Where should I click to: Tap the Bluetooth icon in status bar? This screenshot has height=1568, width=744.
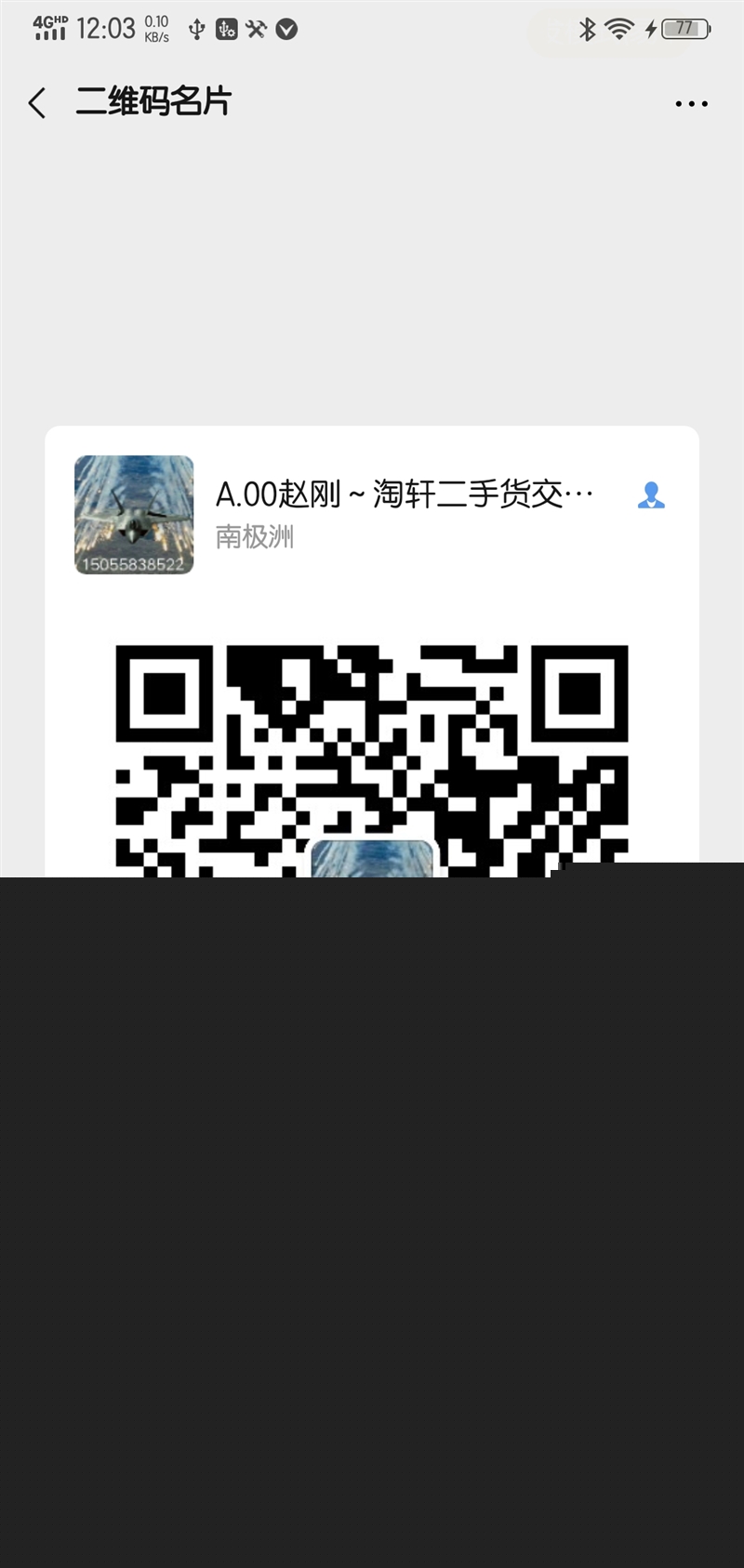pyautogui.click(x=586, y=29)
